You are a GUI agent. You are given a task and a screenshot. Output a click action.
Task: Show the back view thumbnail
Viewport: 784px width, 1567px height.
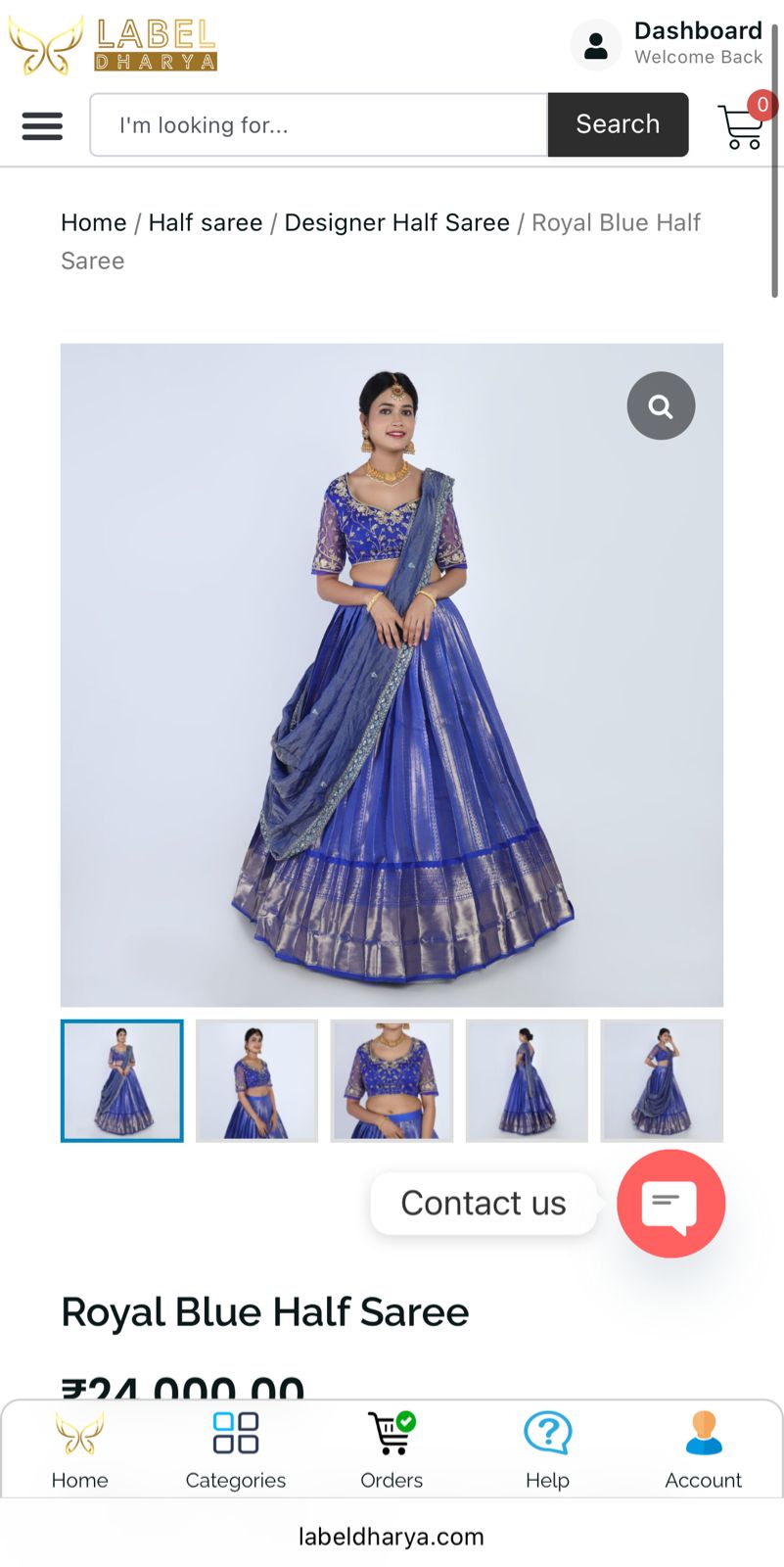click(527, 1080)
